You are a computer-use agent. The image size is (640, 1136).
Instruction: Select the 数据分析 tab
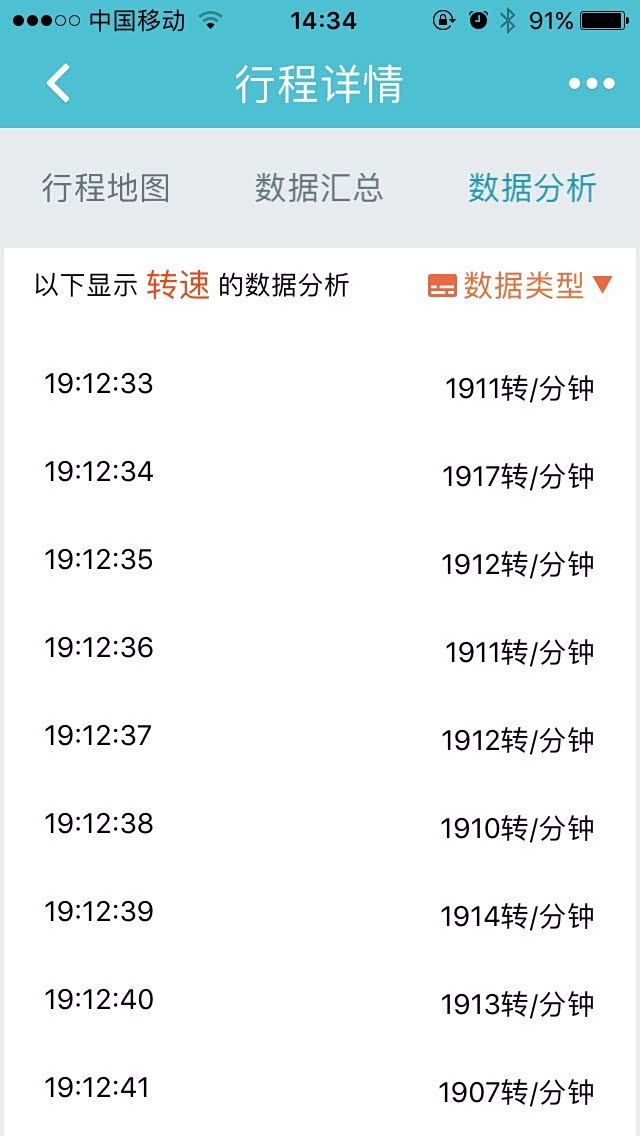[x=532, y=188]
